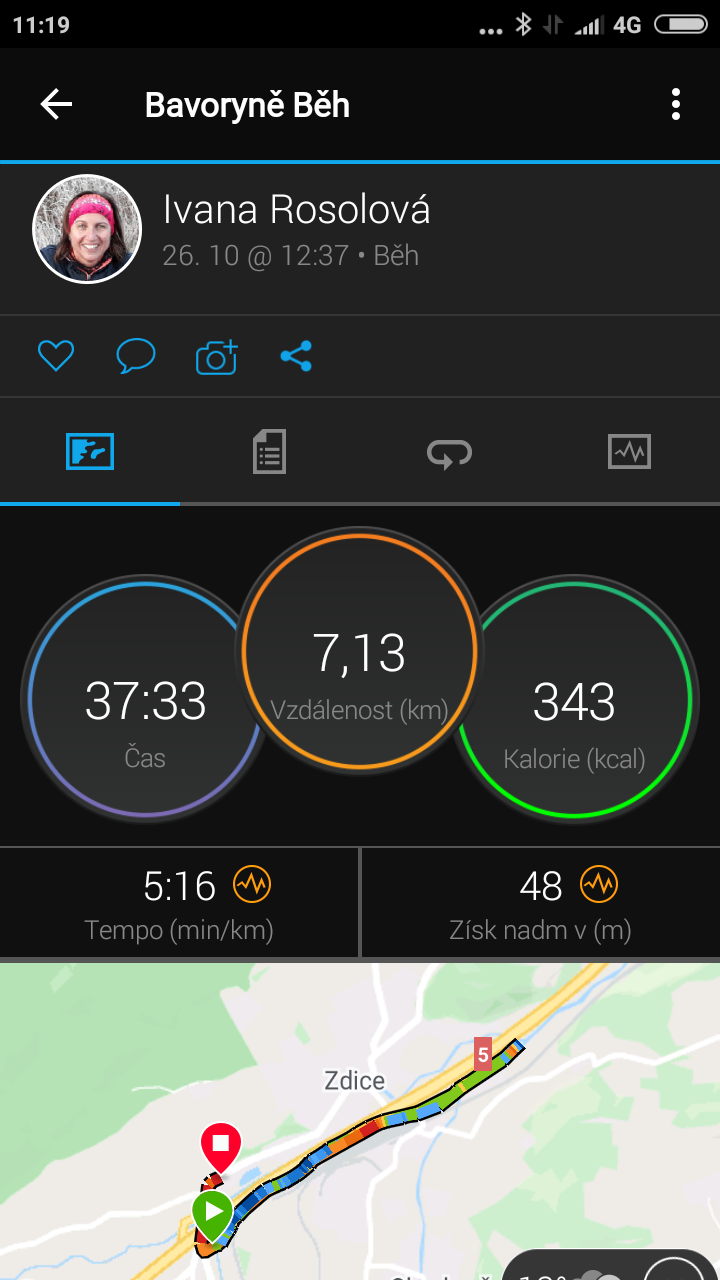Switch to the laps tab
The width and height of the screenshot is (720, 1280).
449,453
